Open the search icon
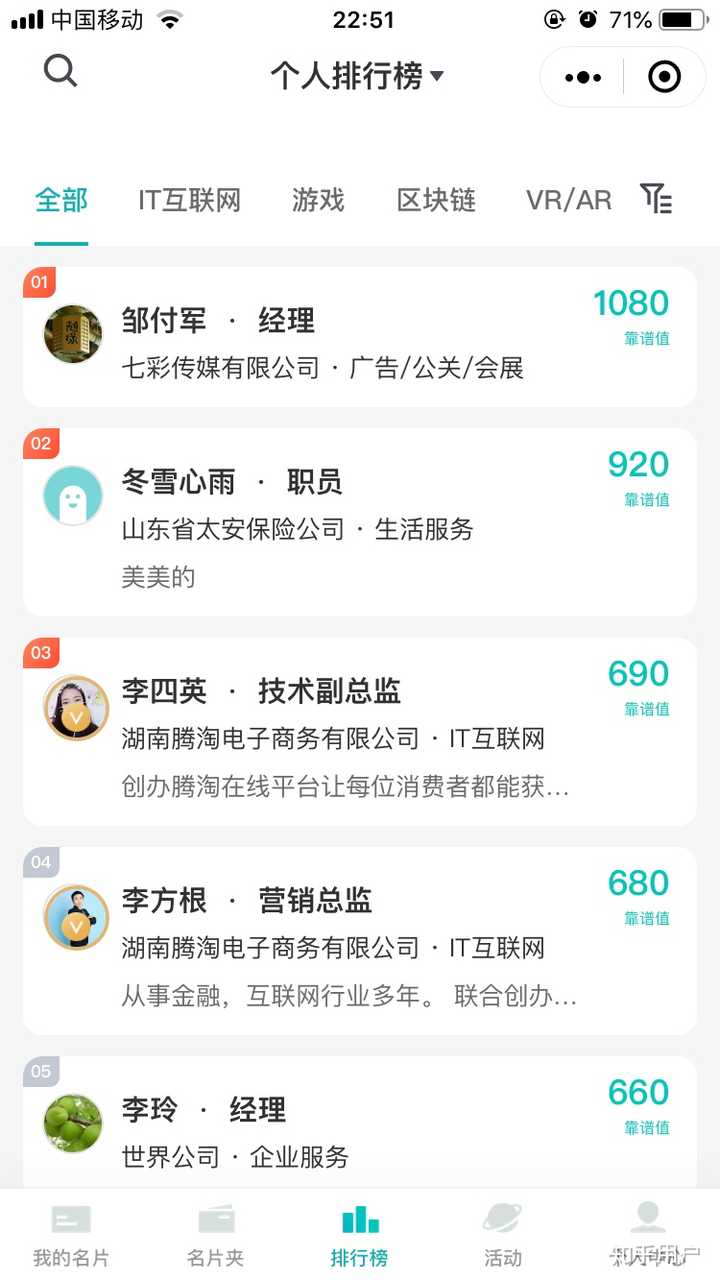Viewport: 720px width, 1281px height. pos(61,72)
